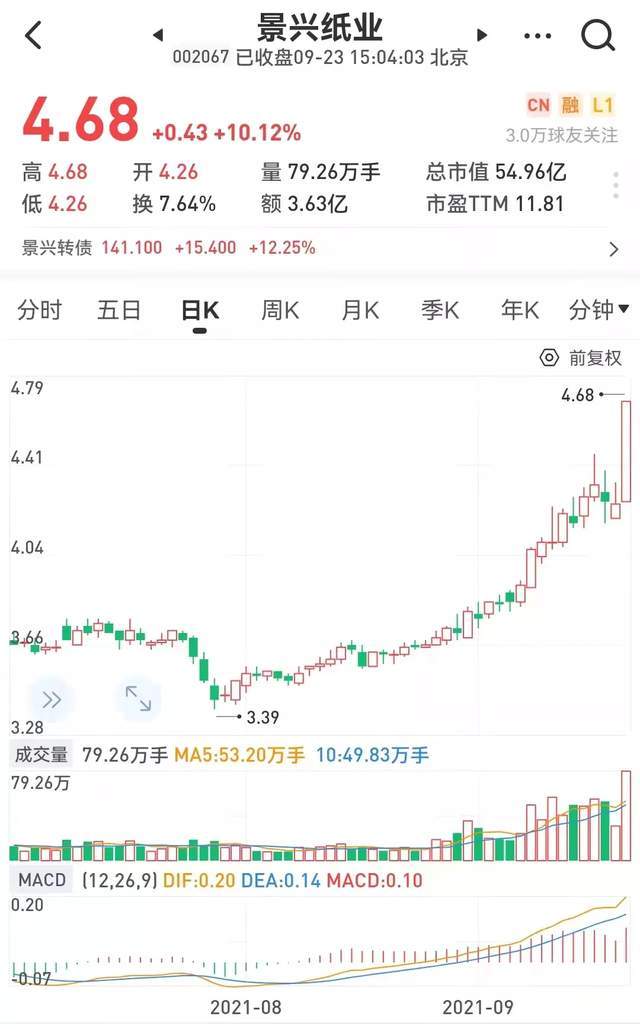The width and height of the screenshot is (640, 1029).
Task: Open the 景兴转债 convertible bond row
Action: click(x=320, y=248)
